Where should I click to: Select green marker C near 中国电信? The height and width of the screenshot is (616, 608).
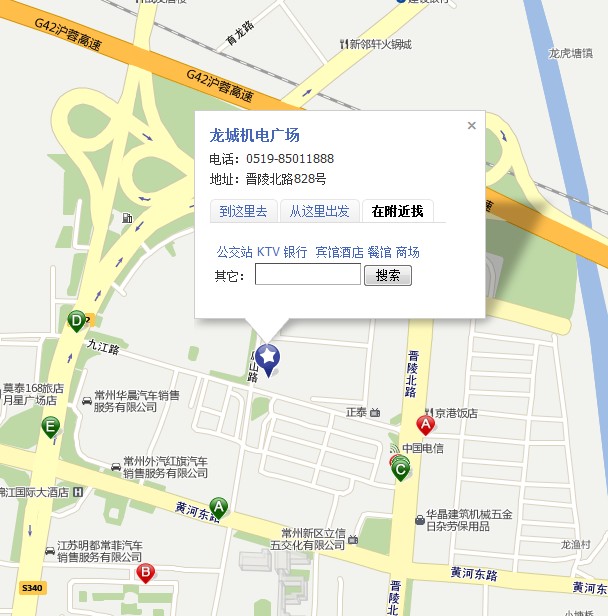(x=401, y=468)
